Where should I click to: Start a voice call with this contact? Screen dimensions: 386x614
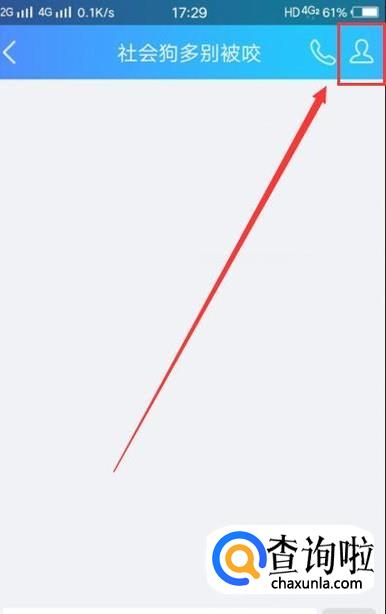(x=323, y=52)
